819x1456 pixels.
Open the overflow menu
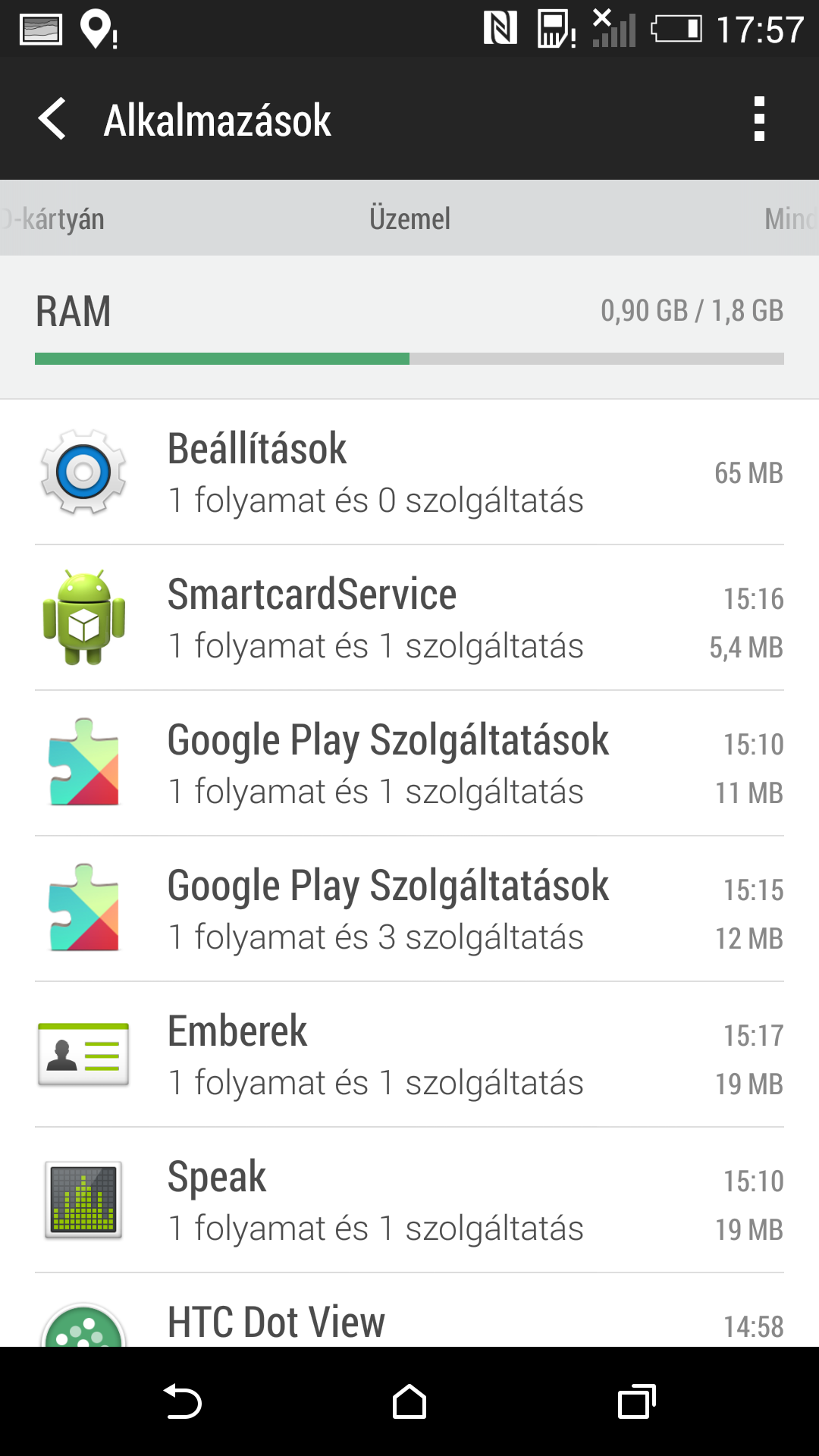tap(758, 119)
